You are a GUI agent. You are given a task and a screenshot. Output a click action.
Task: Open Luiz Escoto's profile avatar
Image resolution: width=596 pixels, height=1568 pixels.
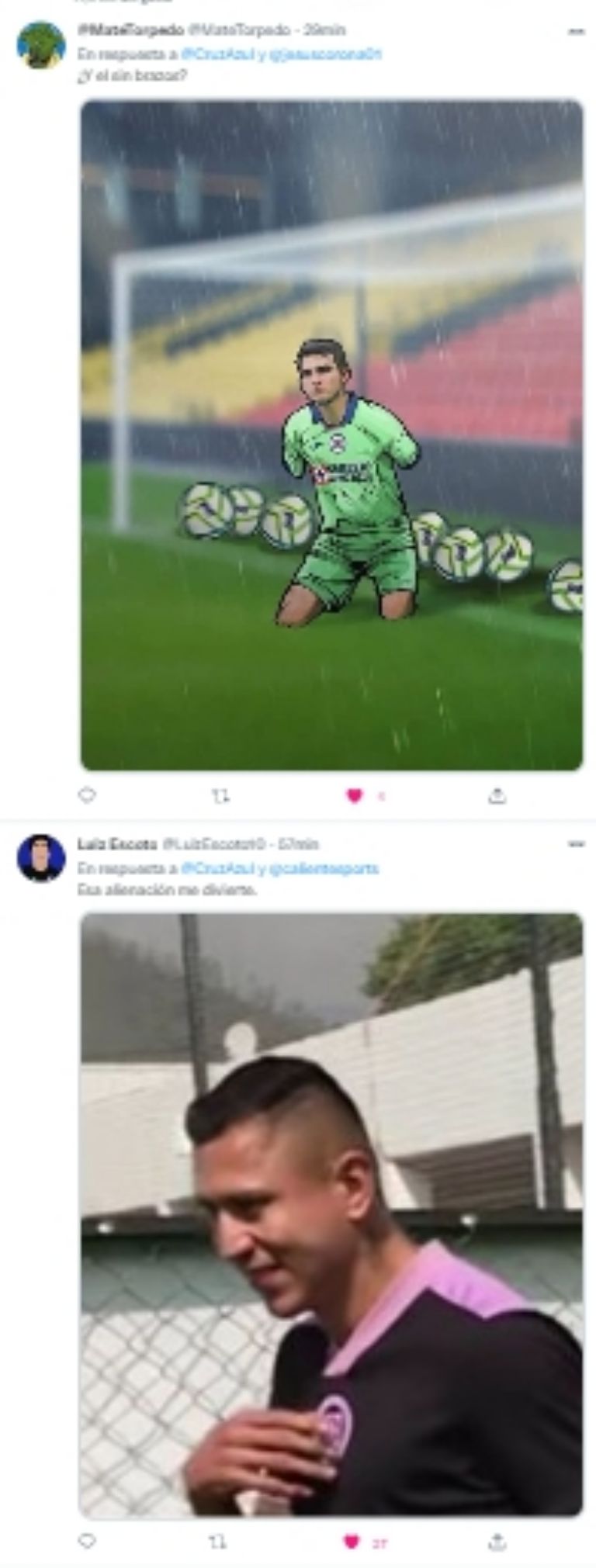point(40,858)
